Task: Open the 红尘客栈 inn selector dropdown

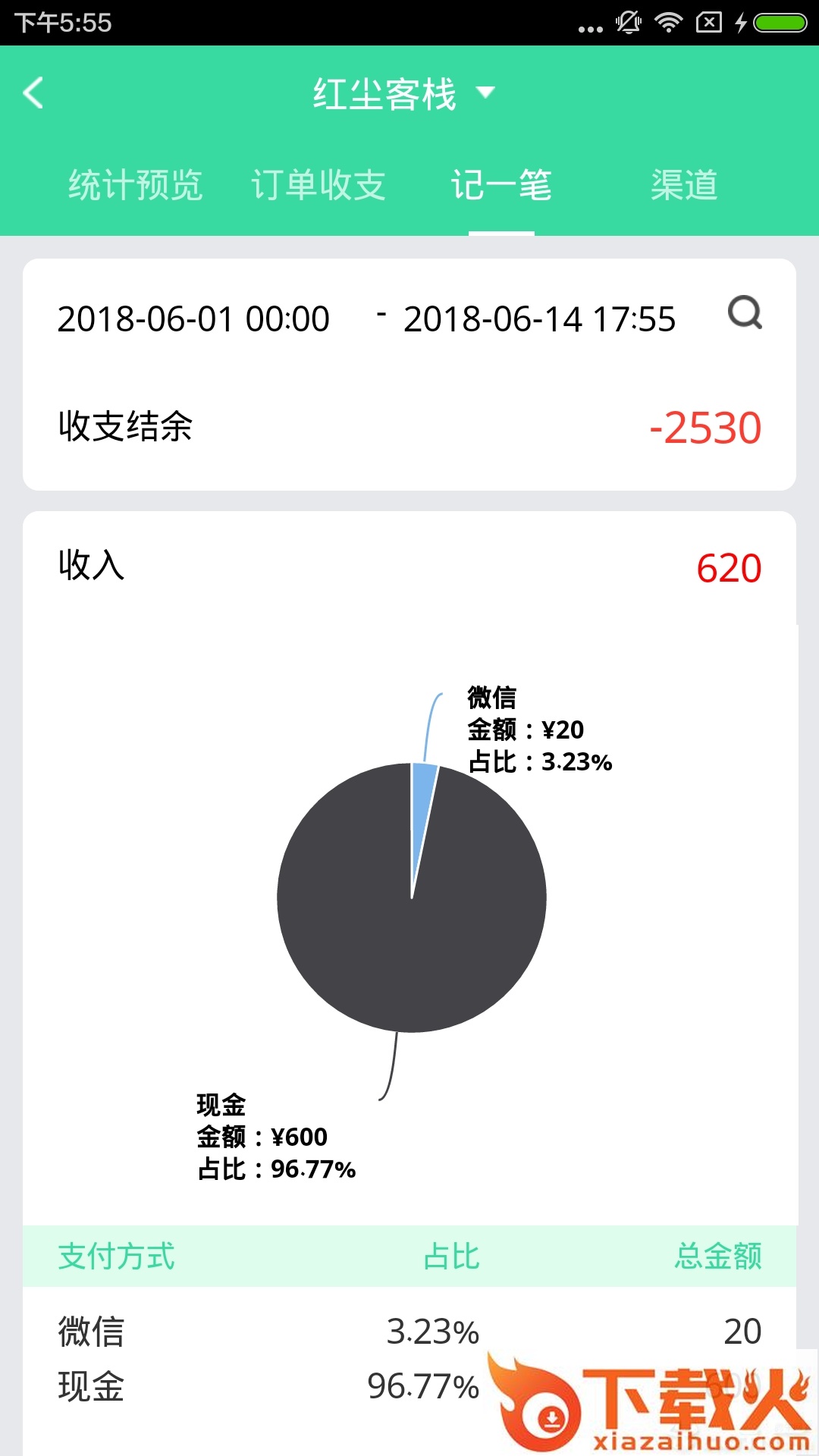Action: [x=403, y=94]
